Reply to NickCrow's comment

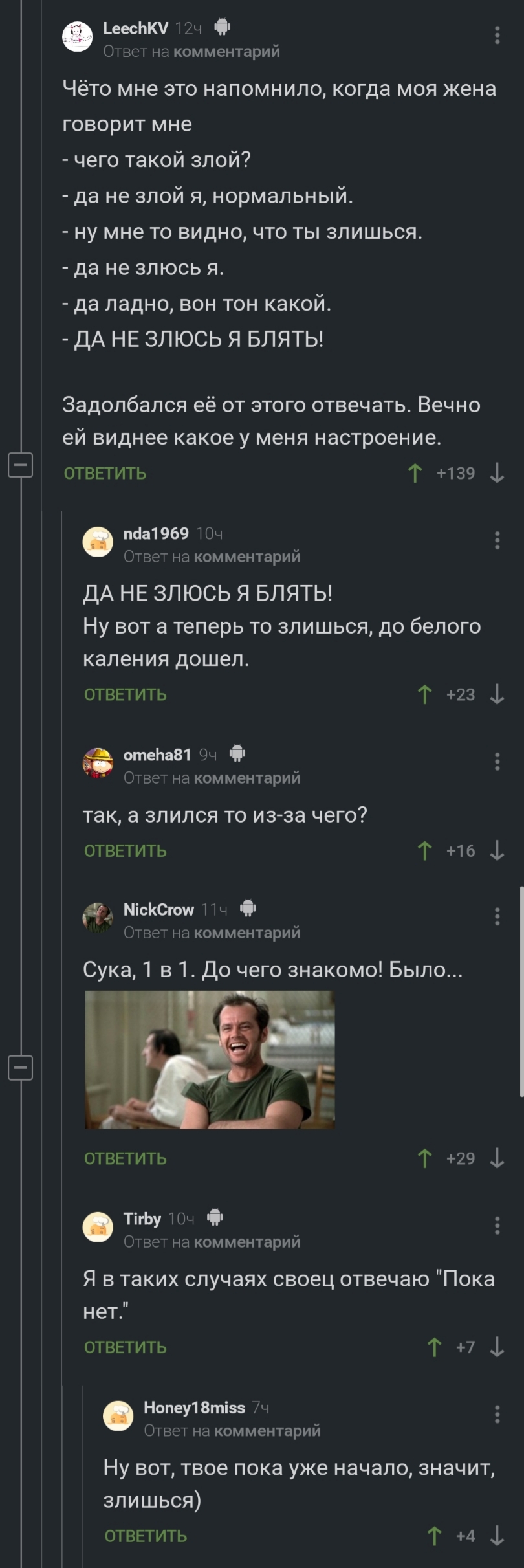pos(126,1158)
